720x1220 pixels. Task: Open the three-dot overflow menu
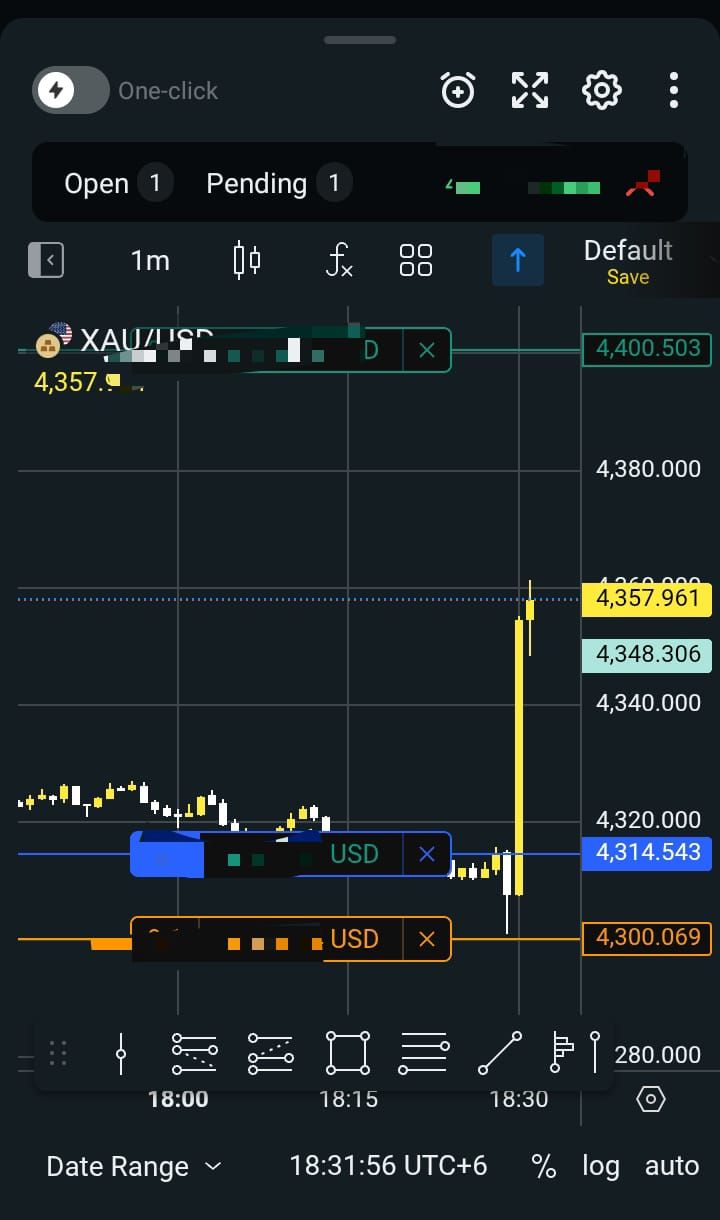coord(674,90)
